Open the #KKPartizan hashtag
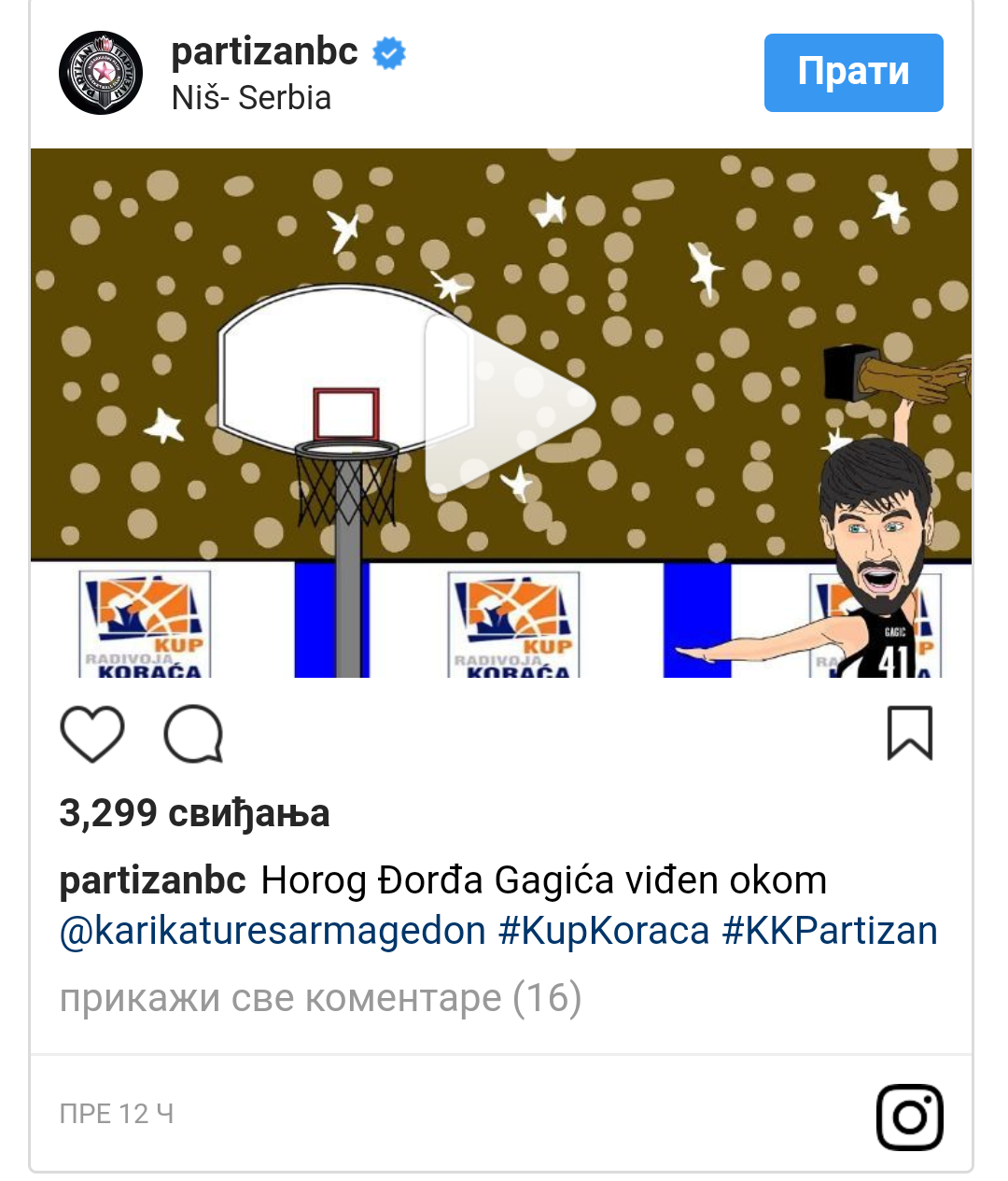 (830, 932)
